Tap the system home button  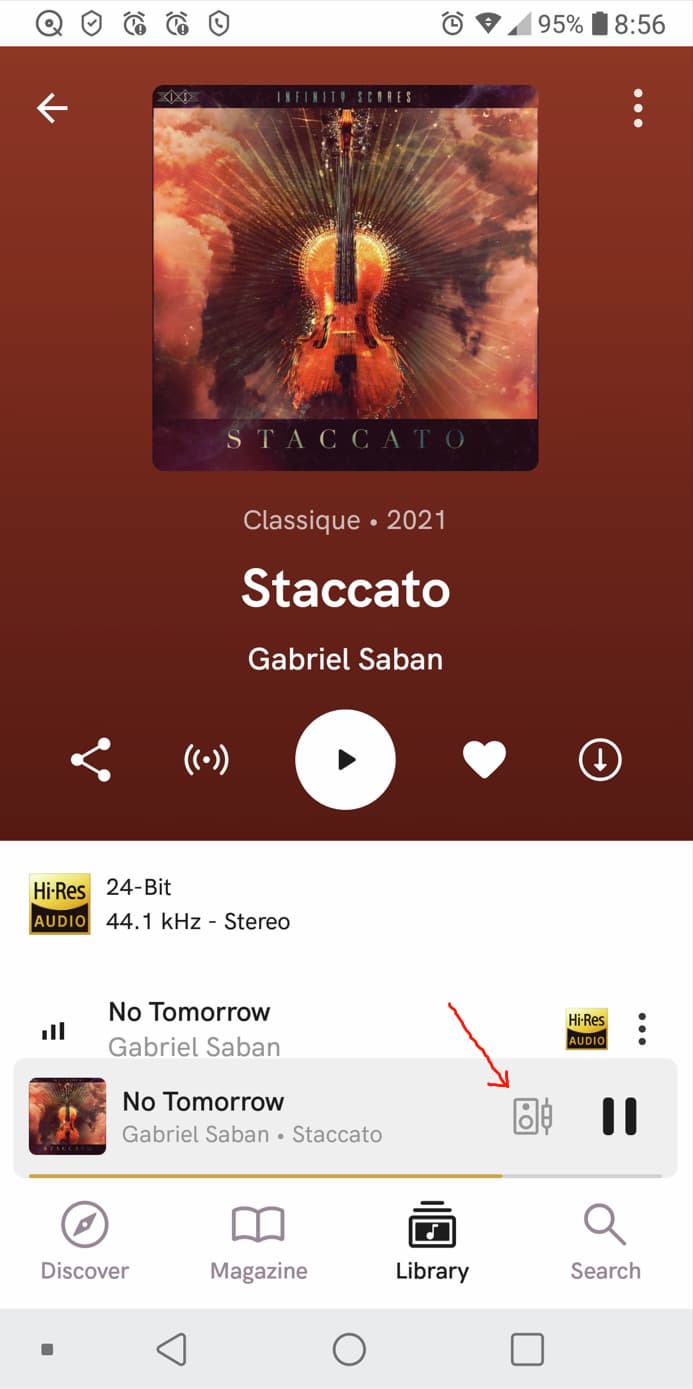349,1350
